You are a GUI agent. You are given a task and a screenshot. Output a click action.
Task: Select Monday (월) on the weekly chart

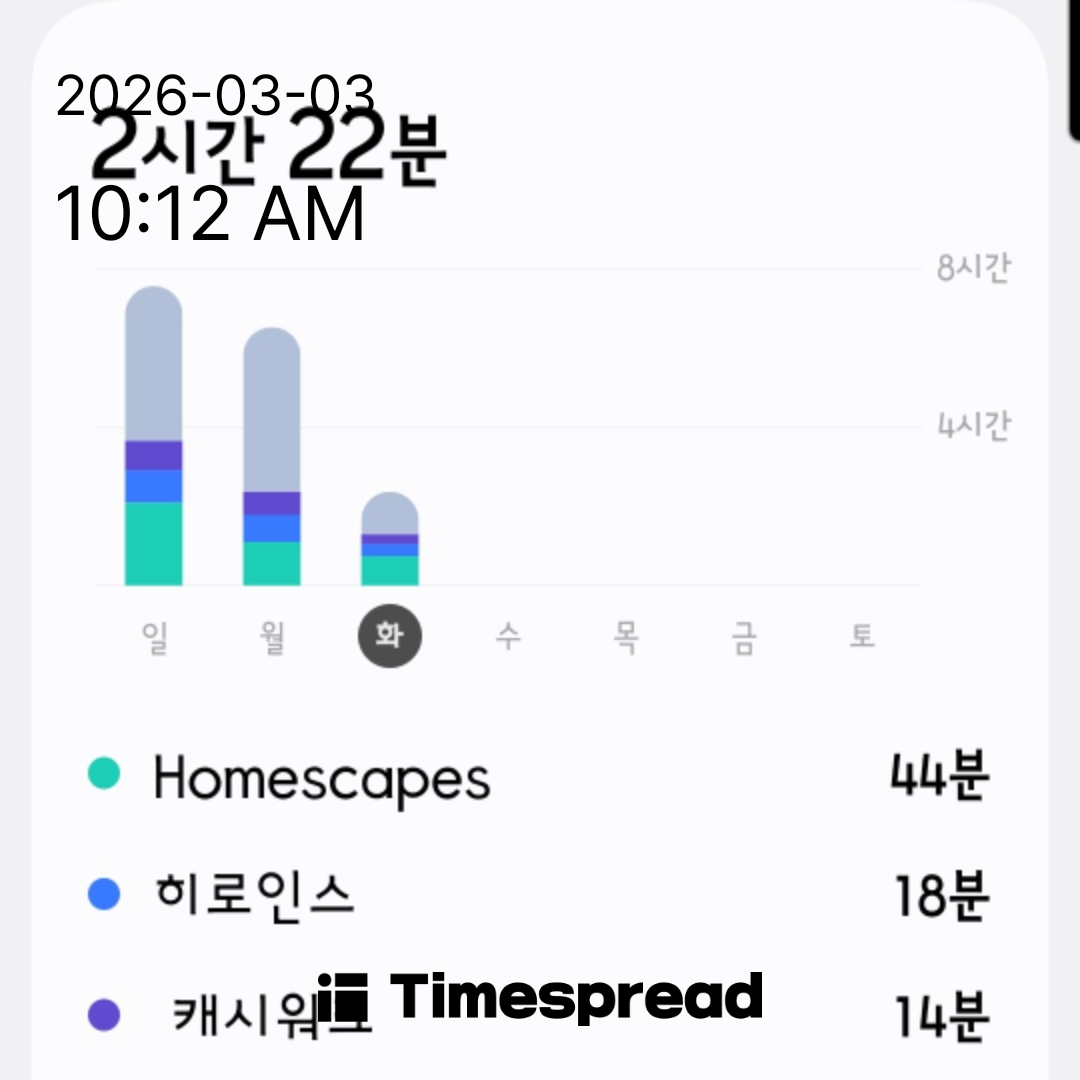tap(271, 637)
